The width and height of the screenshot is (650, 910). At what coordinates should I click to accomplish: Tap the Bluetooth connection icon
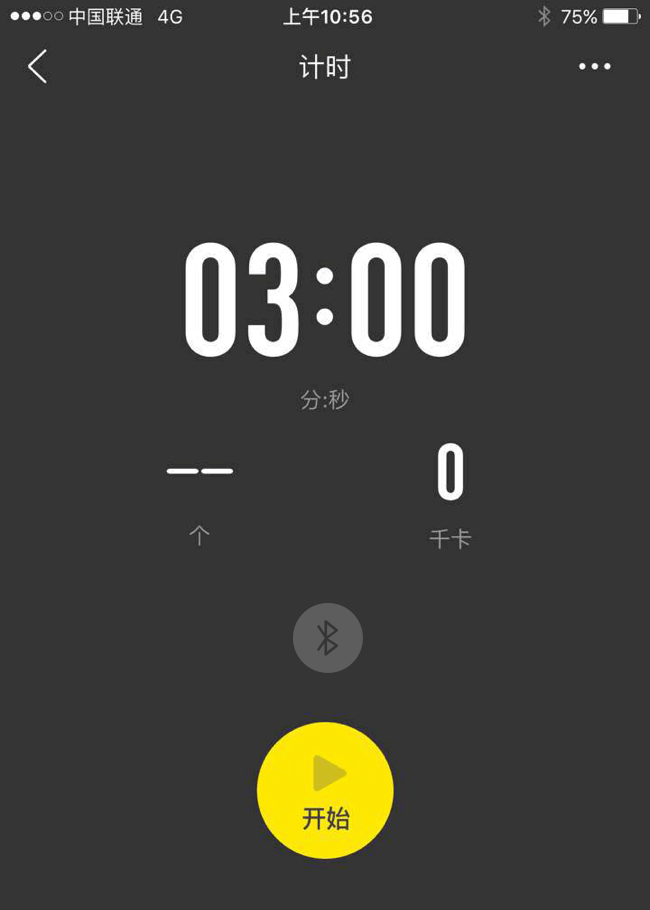coord(327,638)
